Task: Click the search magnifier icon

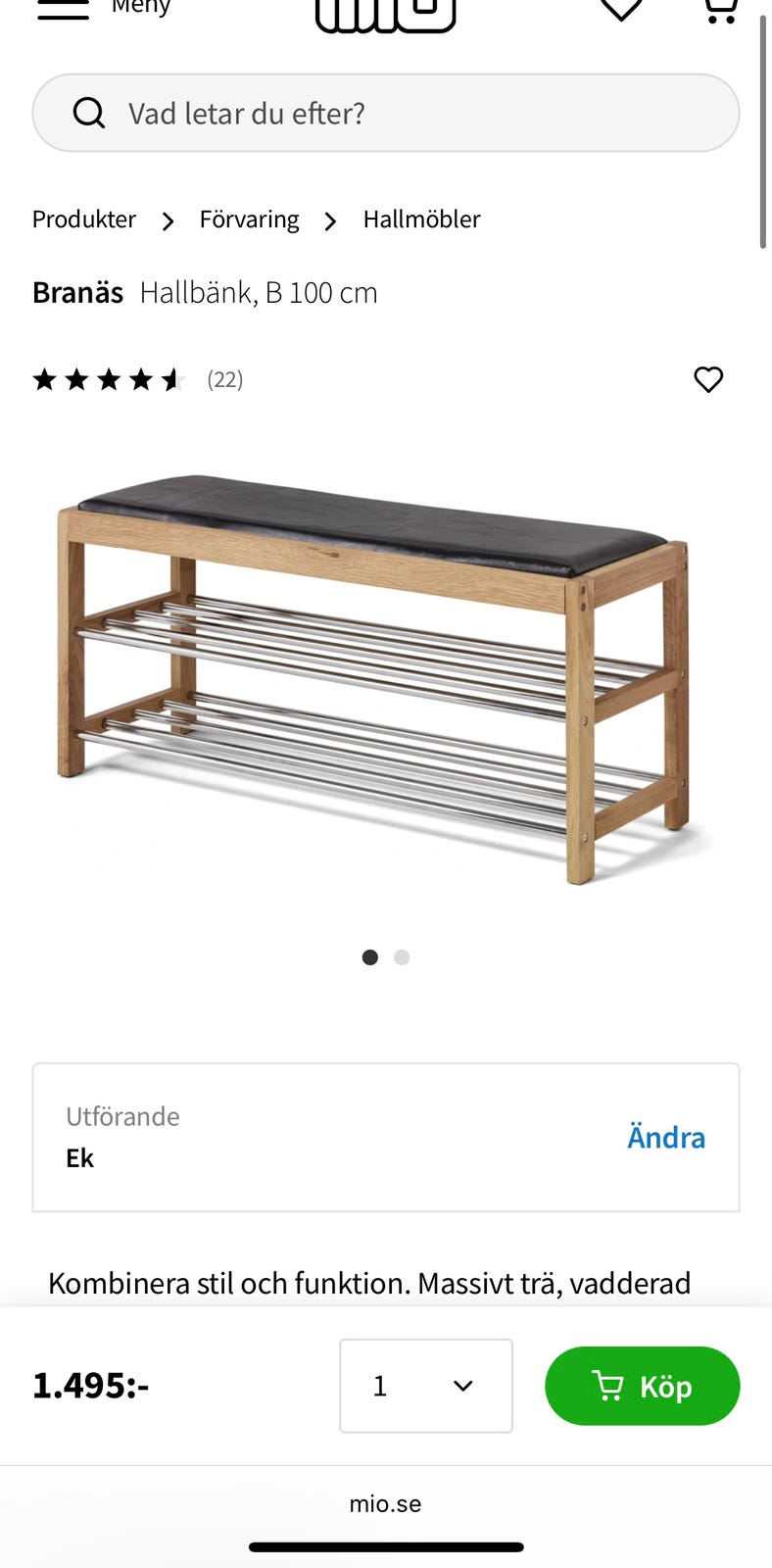Action: pyautogui.click(x=89, y=112)
